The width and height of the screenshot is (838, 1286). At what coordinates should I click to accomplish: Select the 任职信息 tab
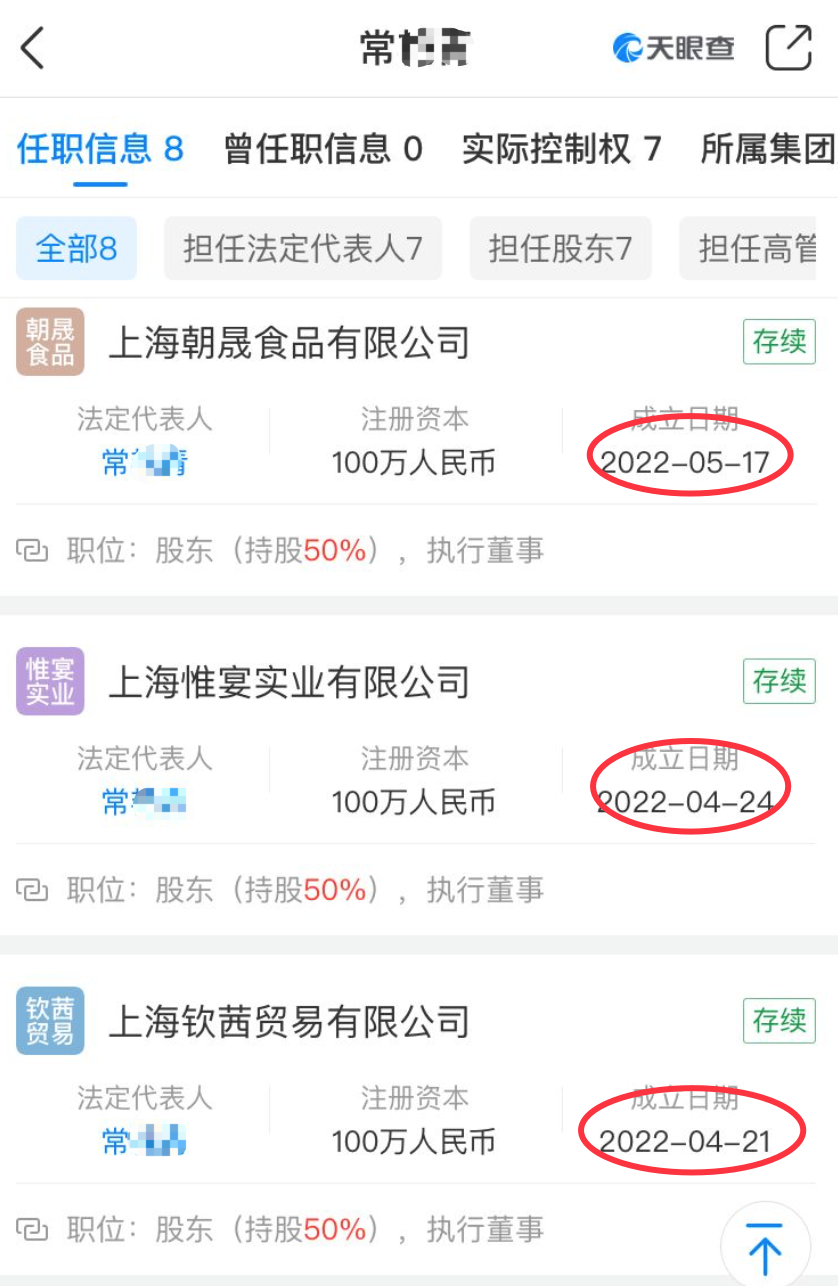pos(100,149)
